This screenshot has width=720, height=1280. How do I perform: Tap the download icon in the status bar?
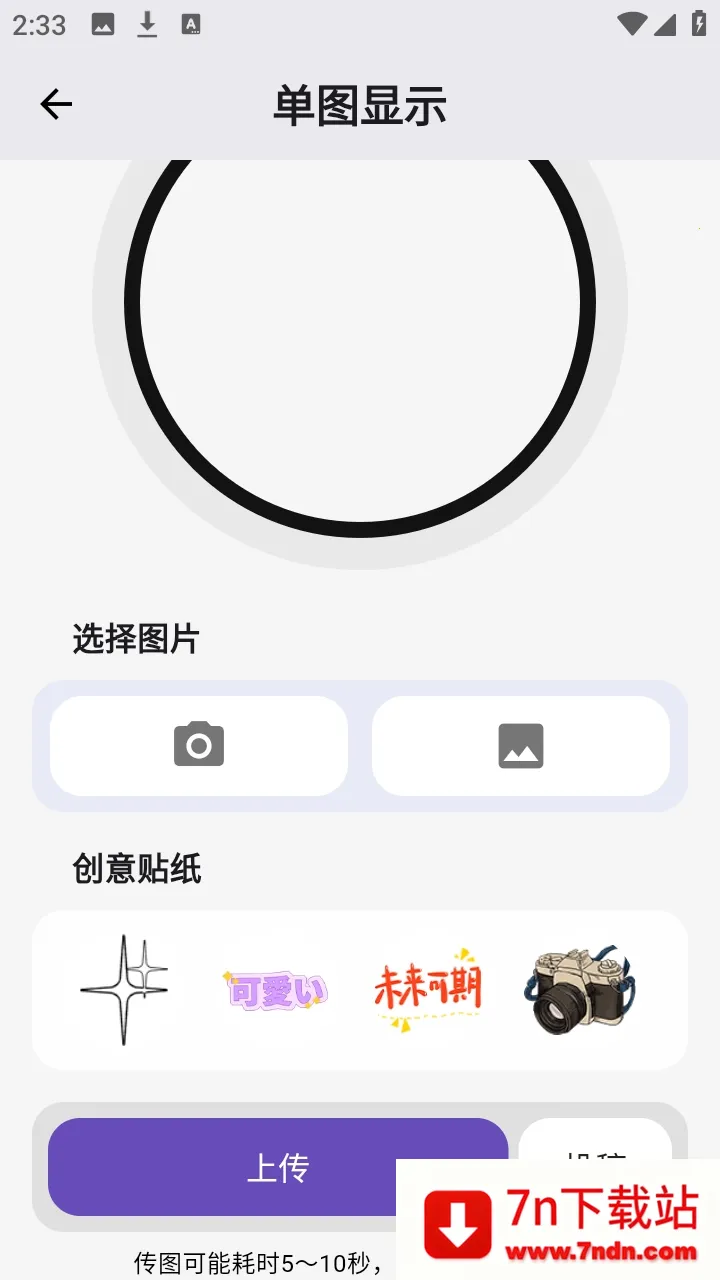(x=147, y=24)
